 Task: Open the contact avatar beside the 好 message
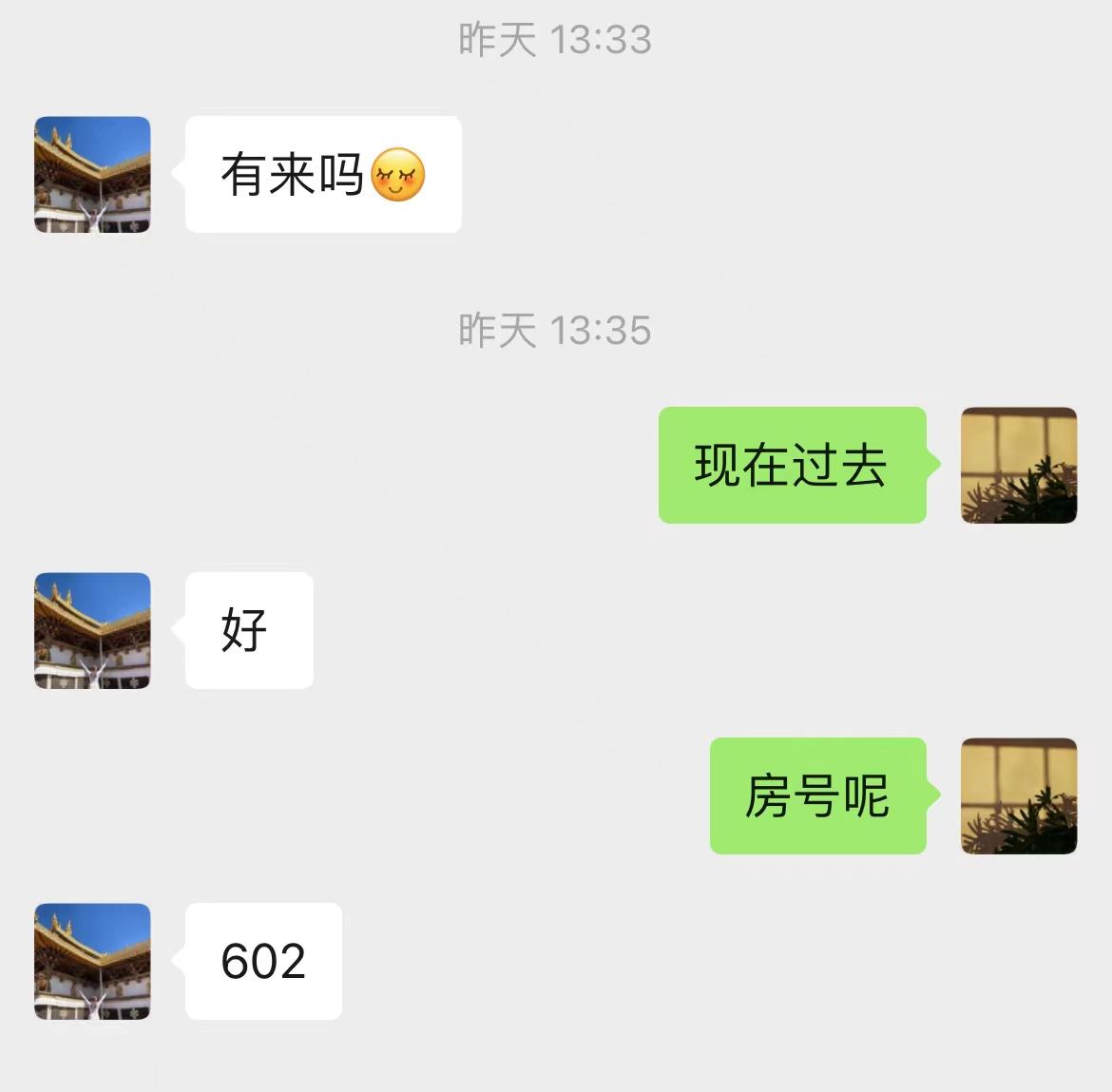click(x=92, y=631)
